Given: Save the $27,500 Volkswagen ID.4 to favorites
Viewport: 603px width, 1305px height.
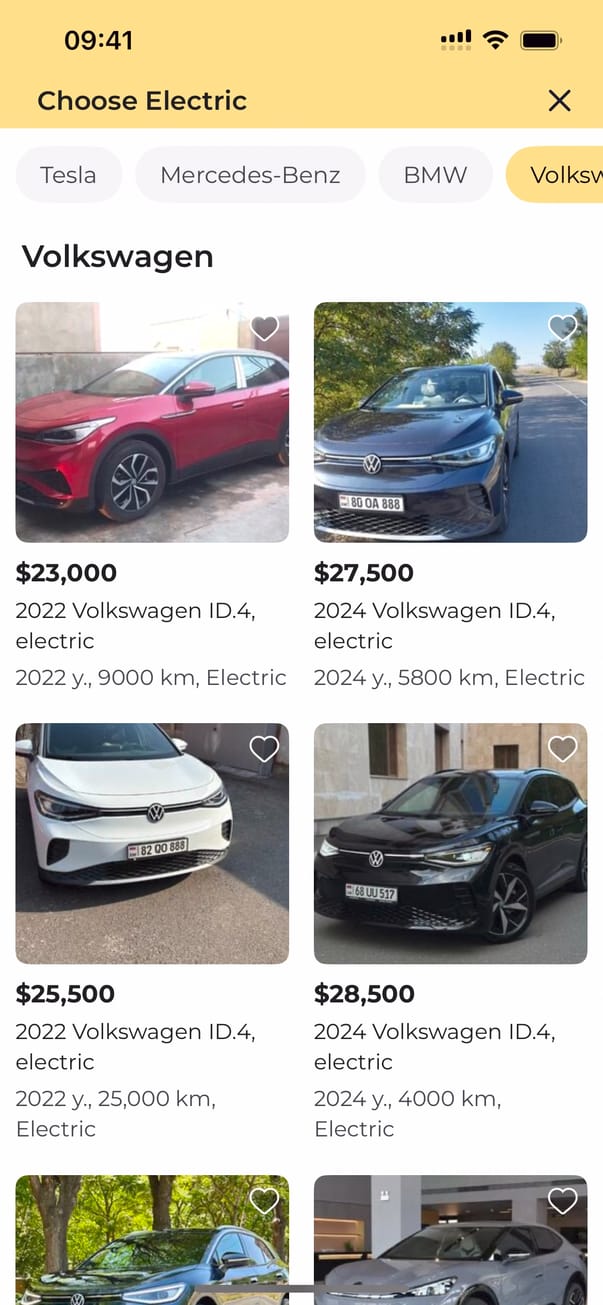Looking at the screenshot, I should [x=563, y=327].
